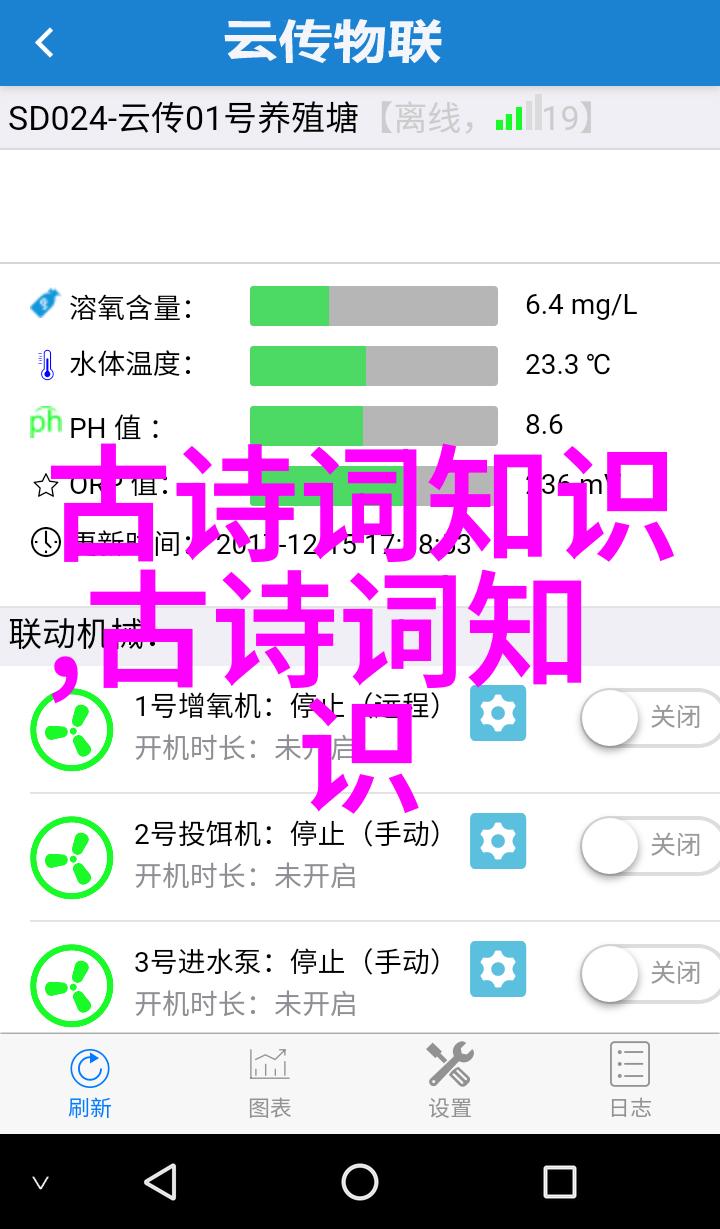Enable the 3号进水泵 switch
The height and width of the screenshot is (1229, 720).
648,973
